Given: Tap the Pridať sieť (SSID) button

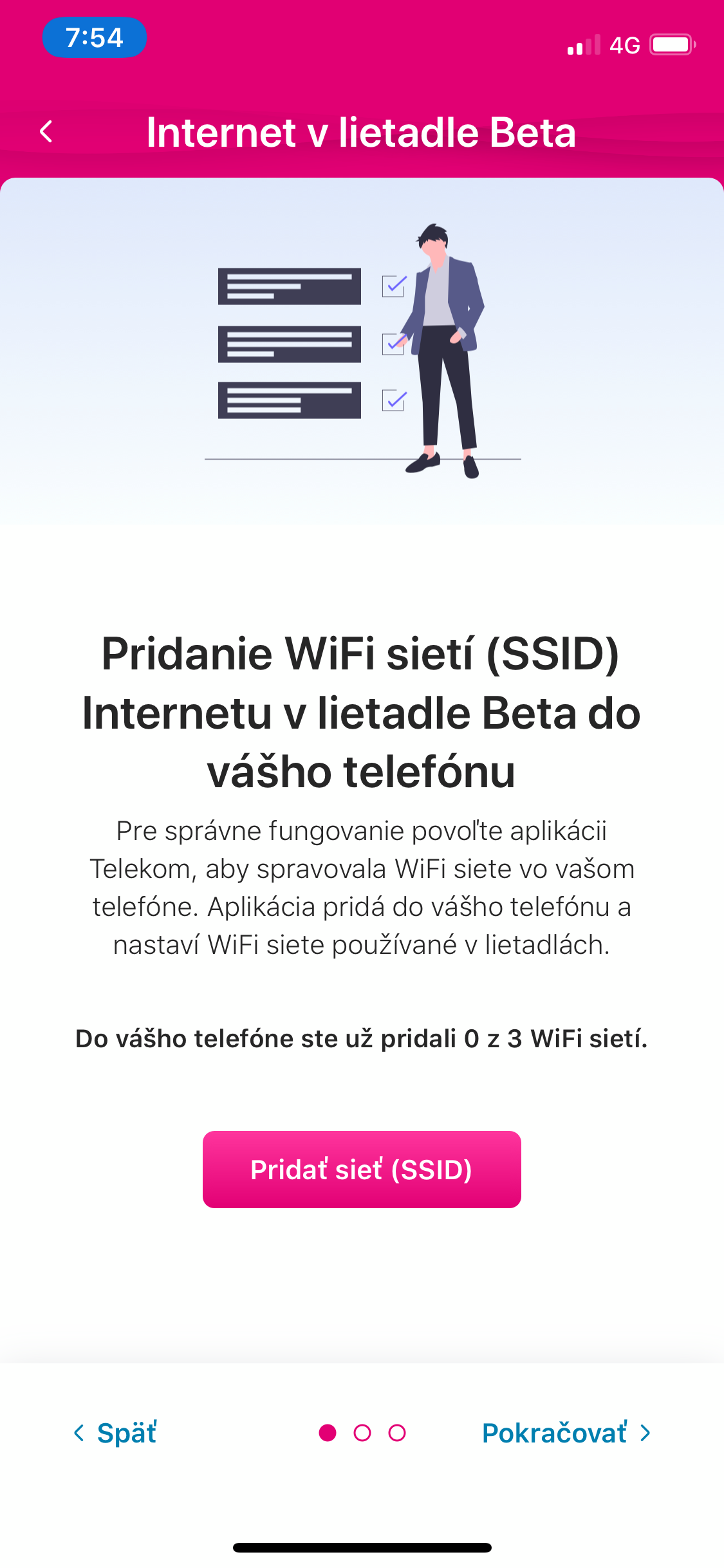Looking at the screenshot, I should pyautogui.click(x=362, y=1169).
